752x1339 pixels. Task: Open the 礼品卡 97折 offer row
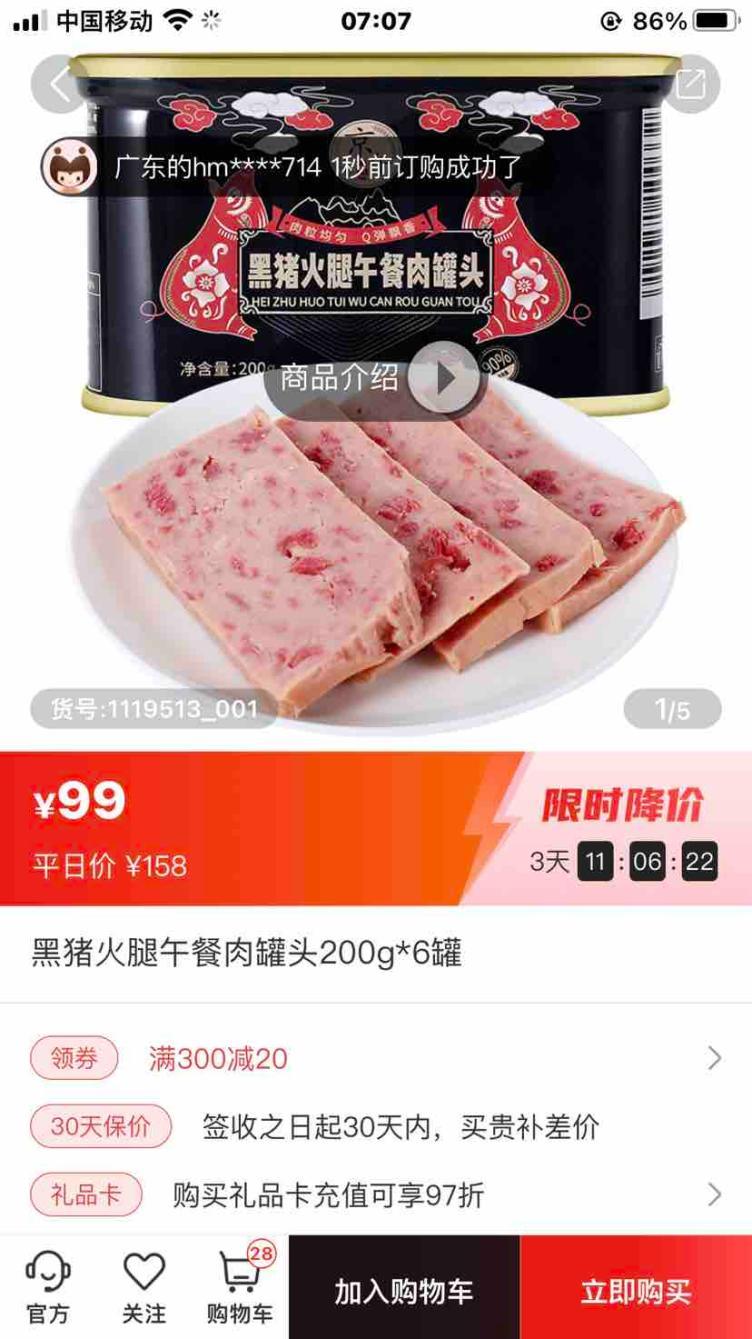[376, 1194]
